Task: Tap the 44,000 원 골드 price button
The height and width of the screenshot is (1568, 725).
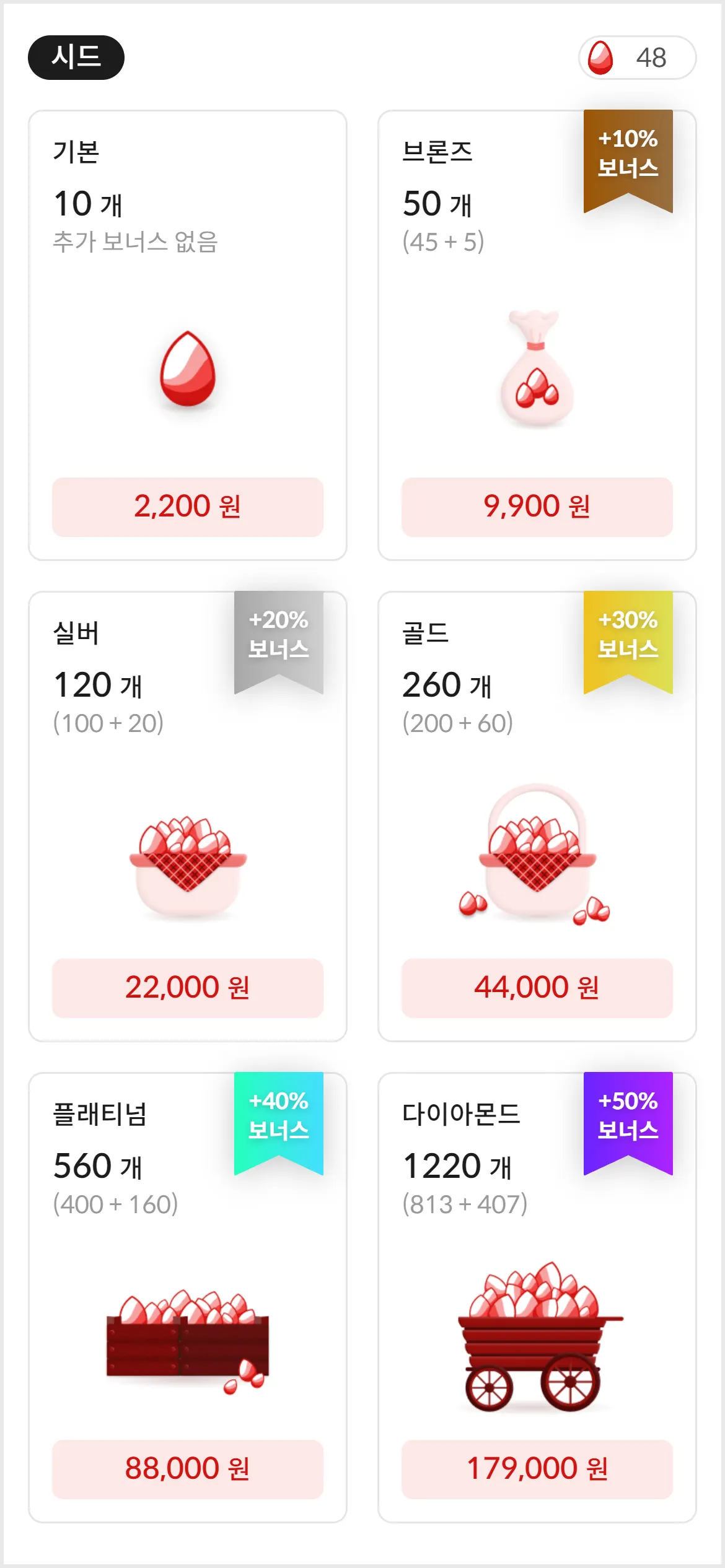Action: [x=537, y=988]
